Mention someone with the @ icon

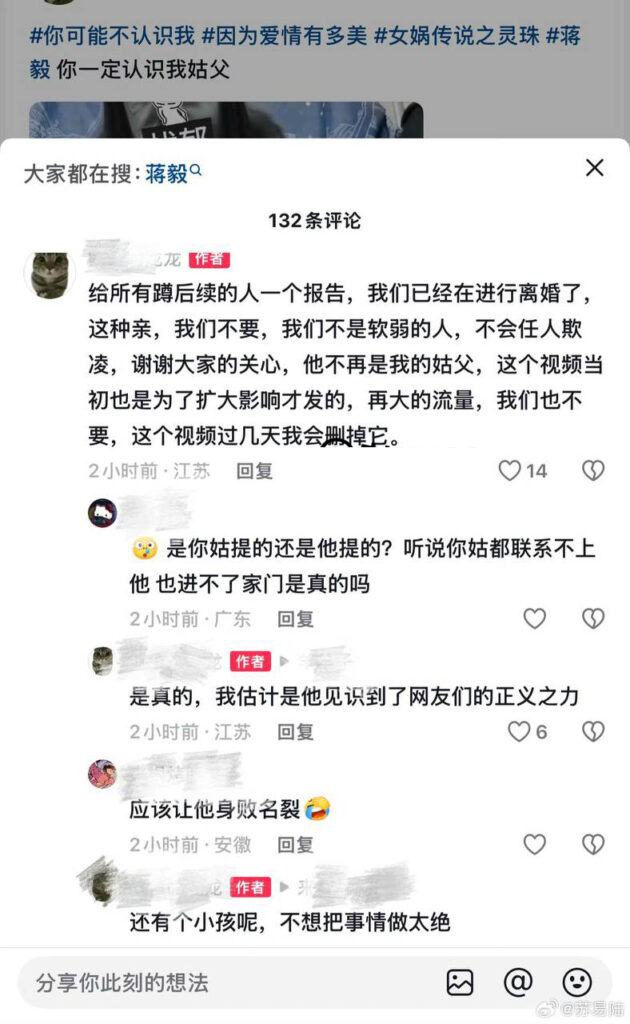click(x=518, y=982)
